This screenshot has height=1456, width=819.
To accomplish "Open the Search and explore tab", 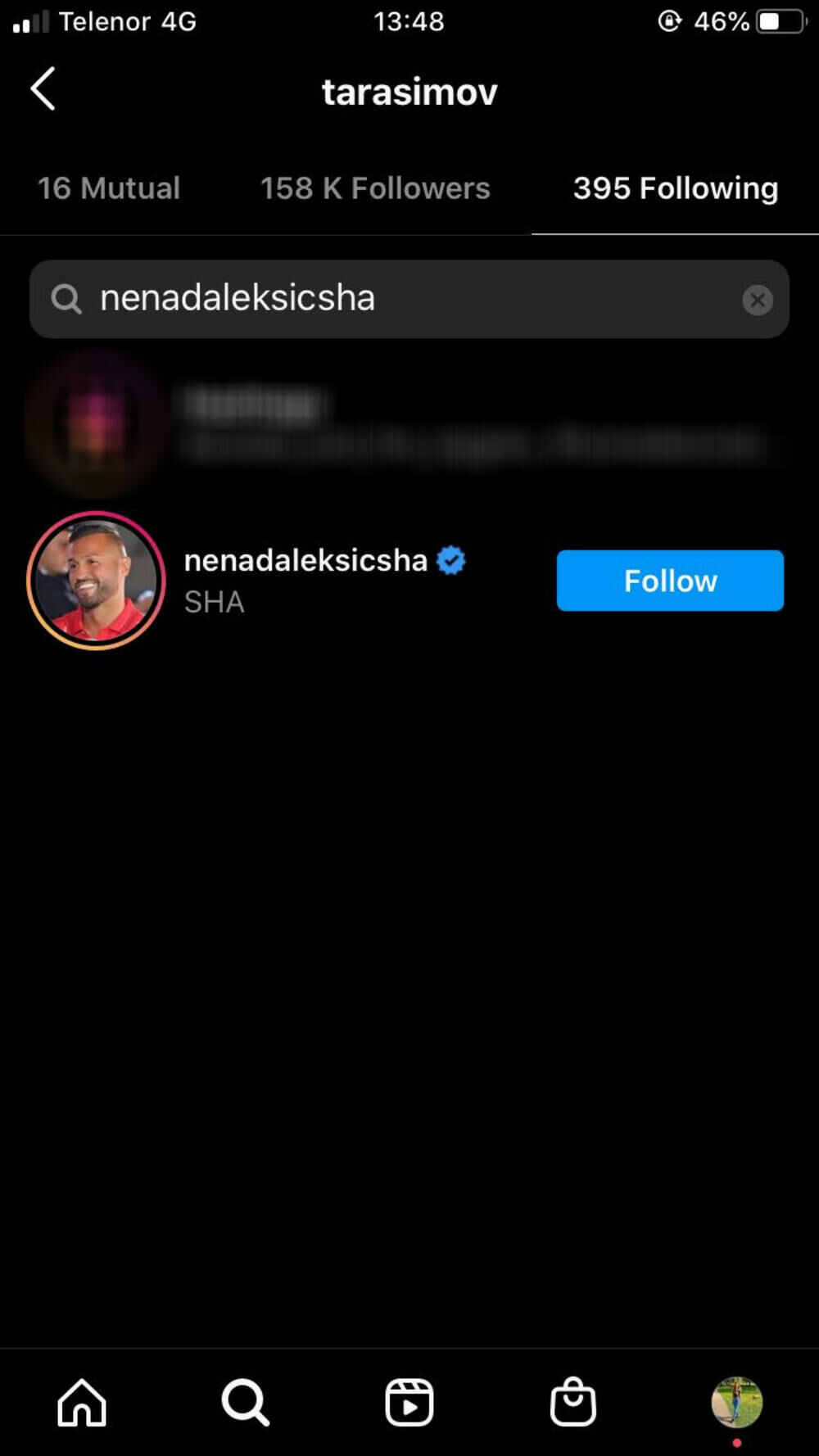I will click(x=245, y=1402).
